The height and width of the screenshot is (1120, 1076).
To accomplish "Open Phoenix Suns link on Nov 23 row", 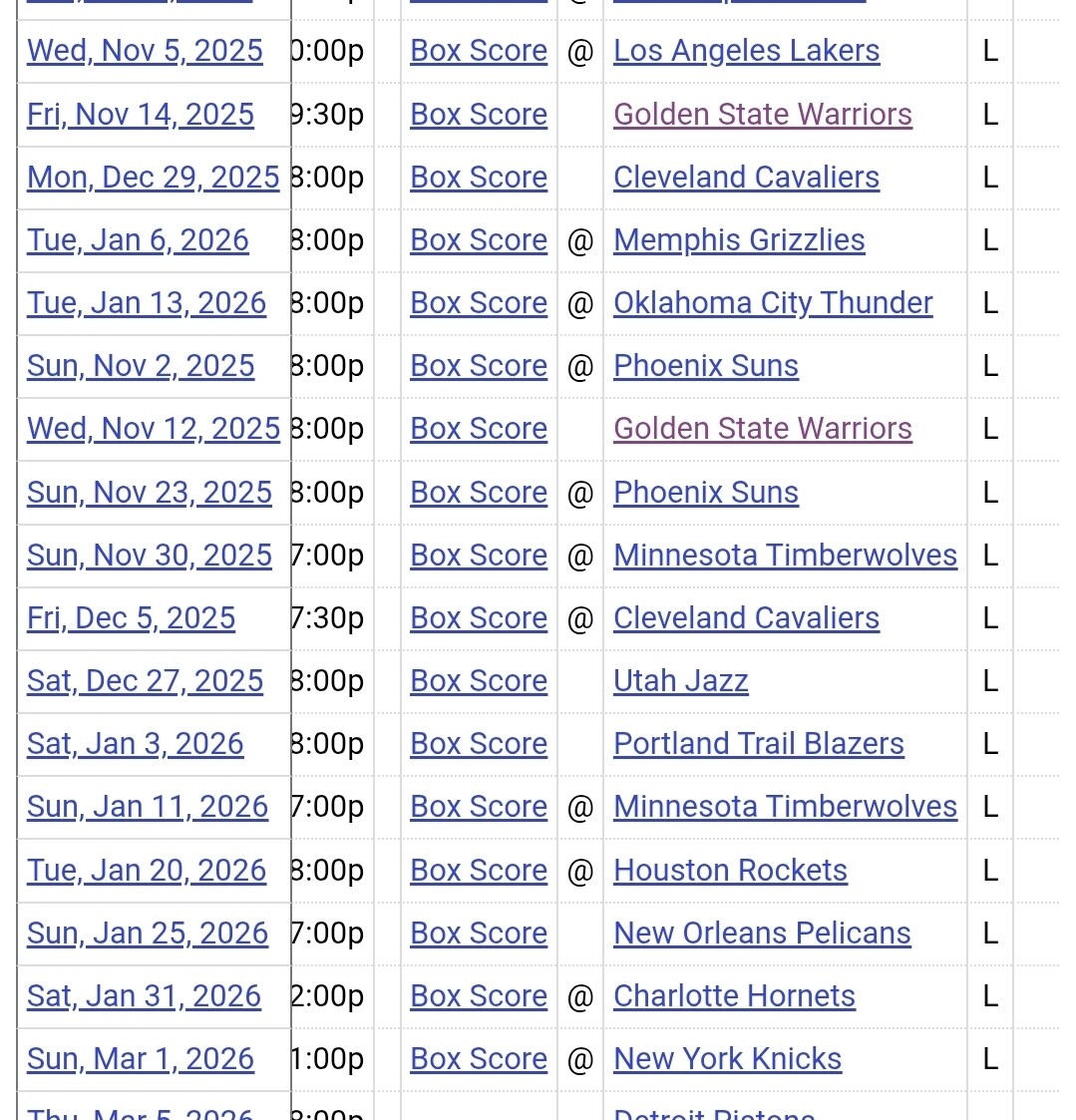I will pyautogui.click(x=706, y=492).
